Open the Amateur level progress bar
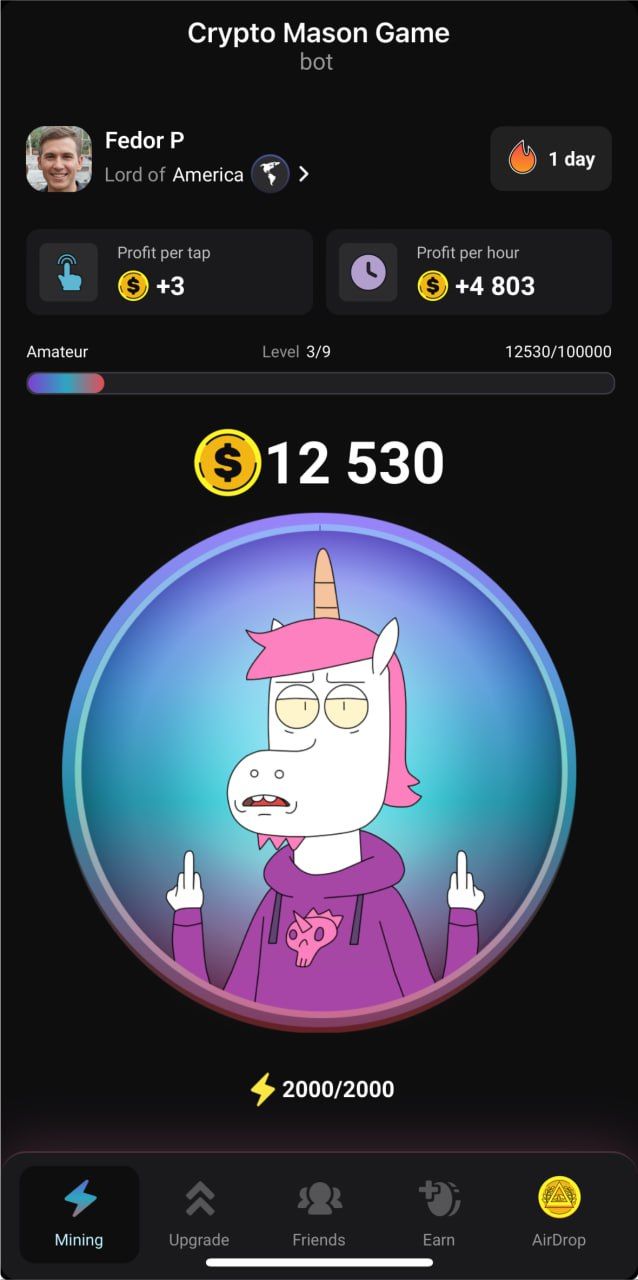 (x=320, y=383)
